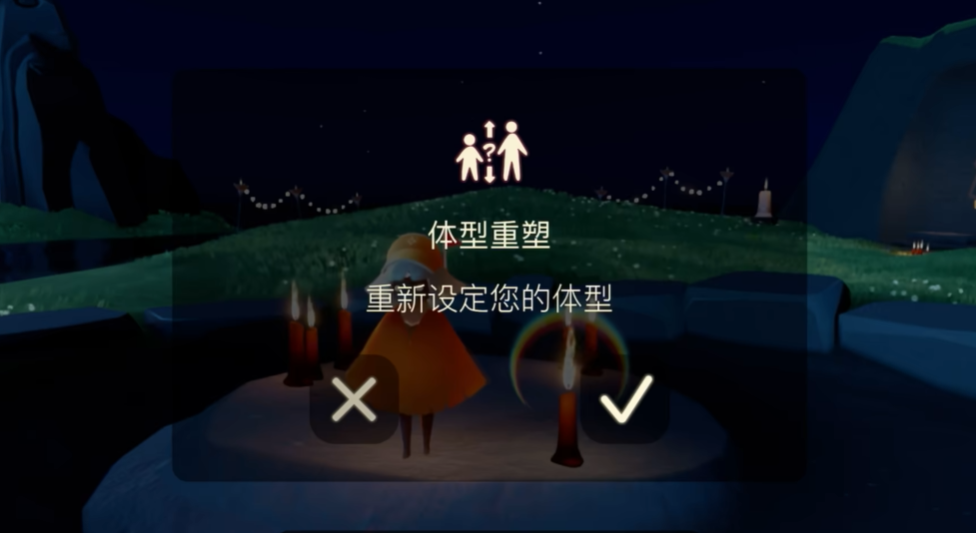
Task: Cancel the body reshape with the X button
Action: (x=354, y=400)
